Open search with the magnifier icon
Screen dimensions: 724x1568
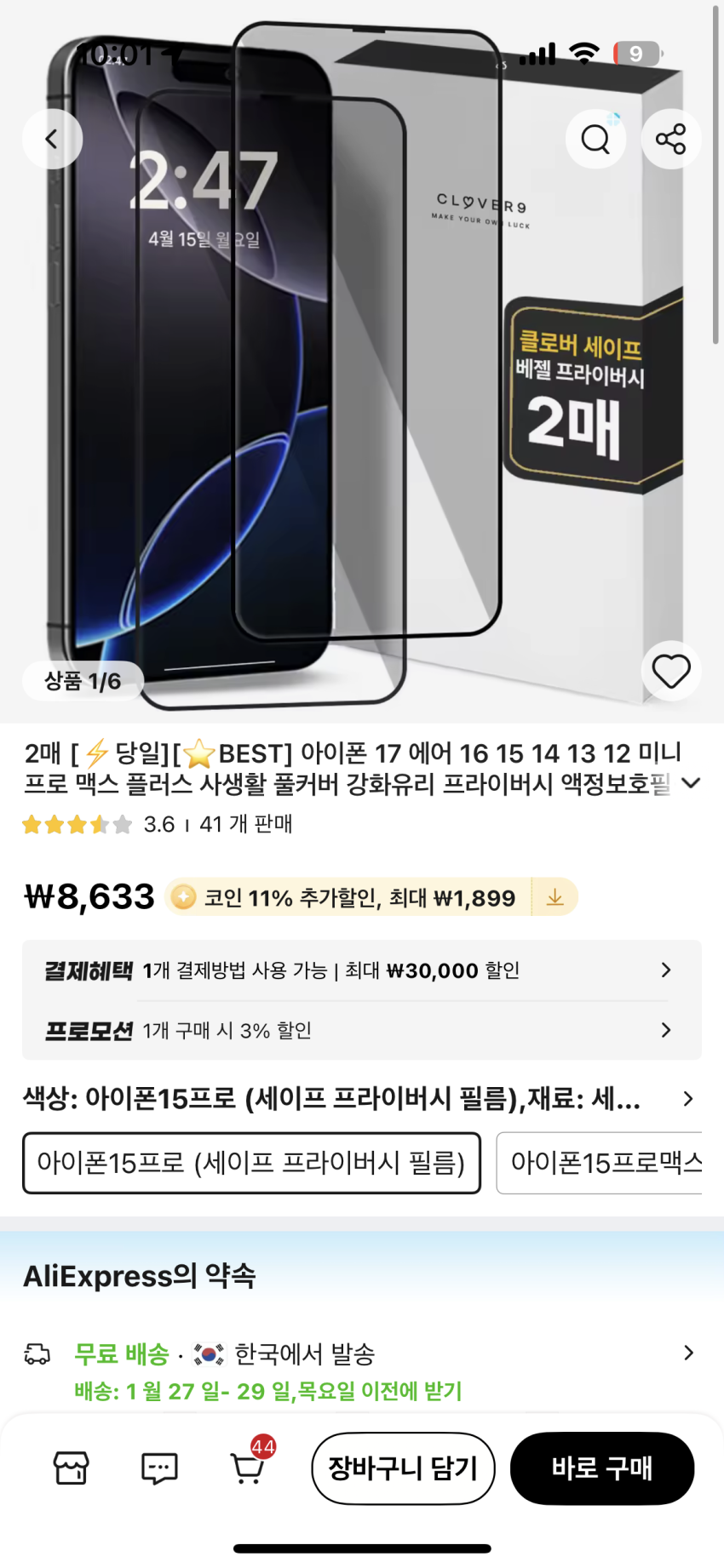[x=595, y=139]
